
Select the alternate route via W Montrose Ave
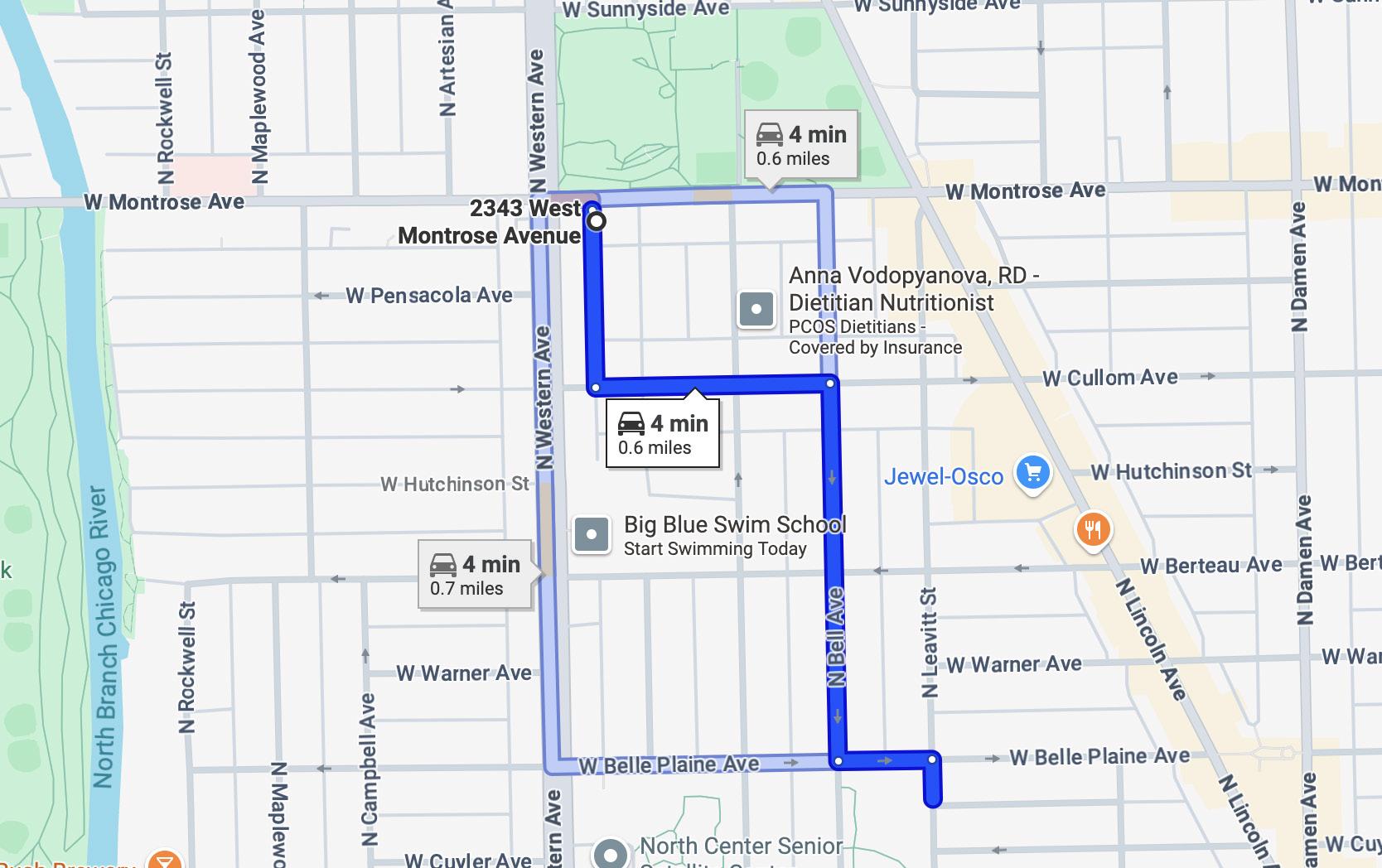click(x=800, y=145)
